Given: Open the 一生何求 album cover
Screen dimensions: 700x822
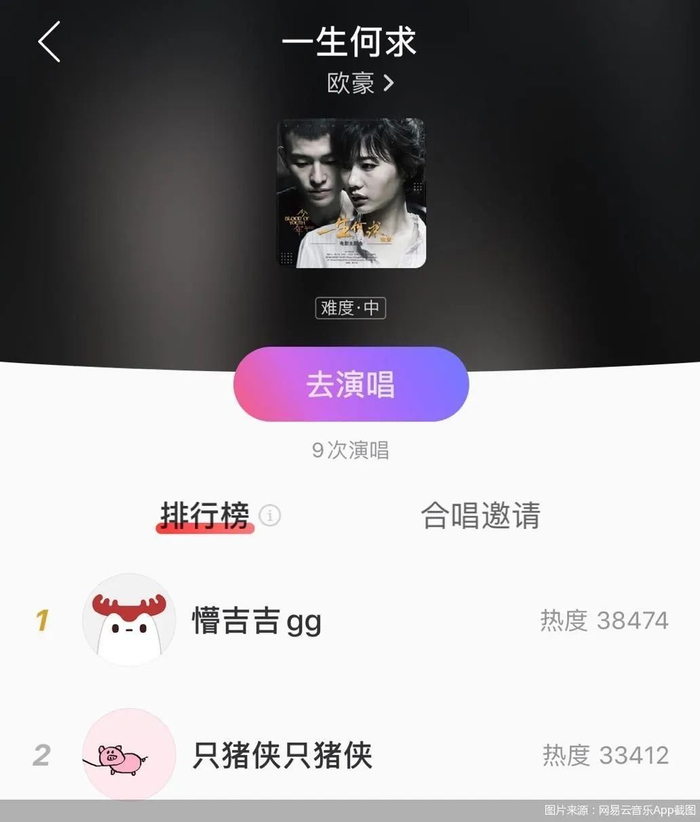Looking at the screenshot, I should pyautogui.click(x=351, y=193).
